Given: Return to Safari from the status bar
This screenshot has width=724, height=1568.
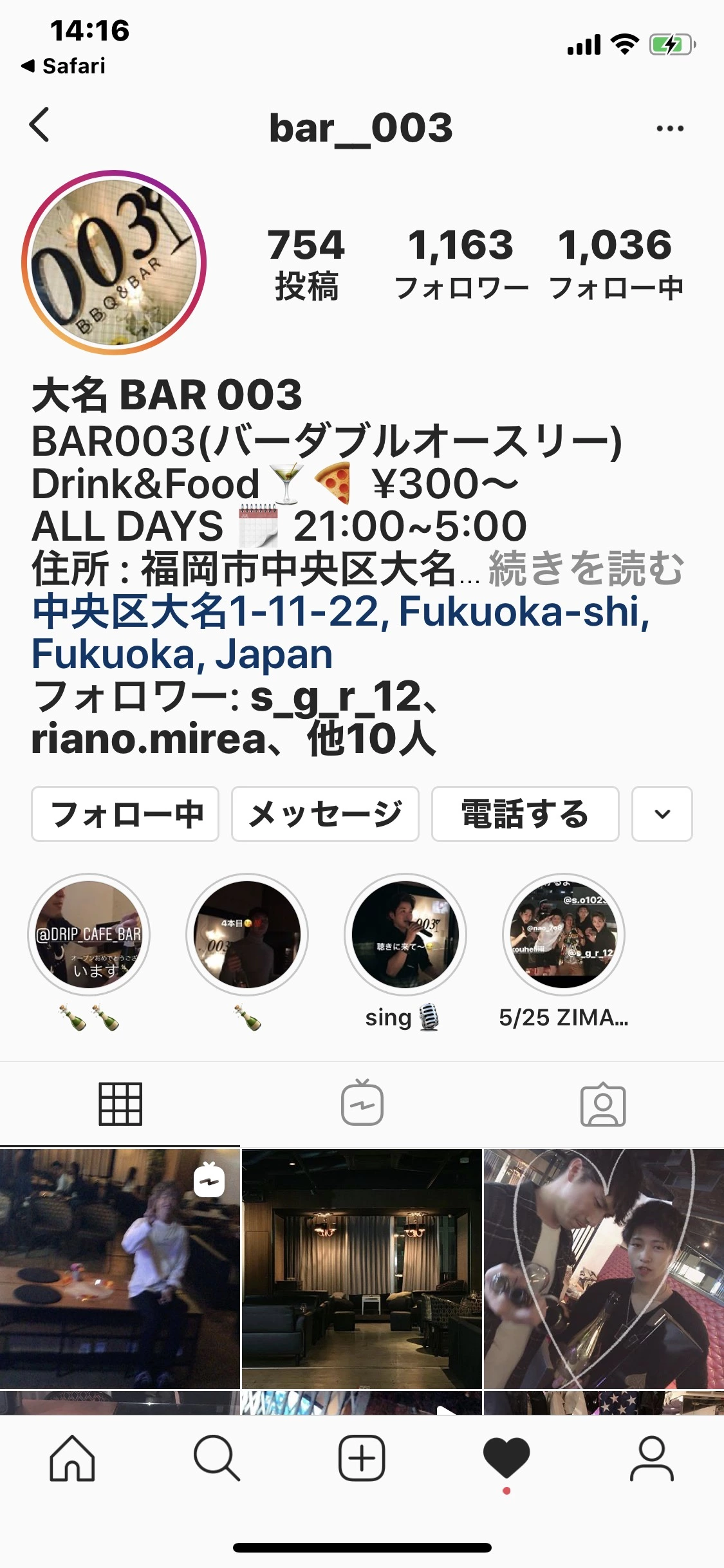Looking at the screenshot, I should [63, 66].
